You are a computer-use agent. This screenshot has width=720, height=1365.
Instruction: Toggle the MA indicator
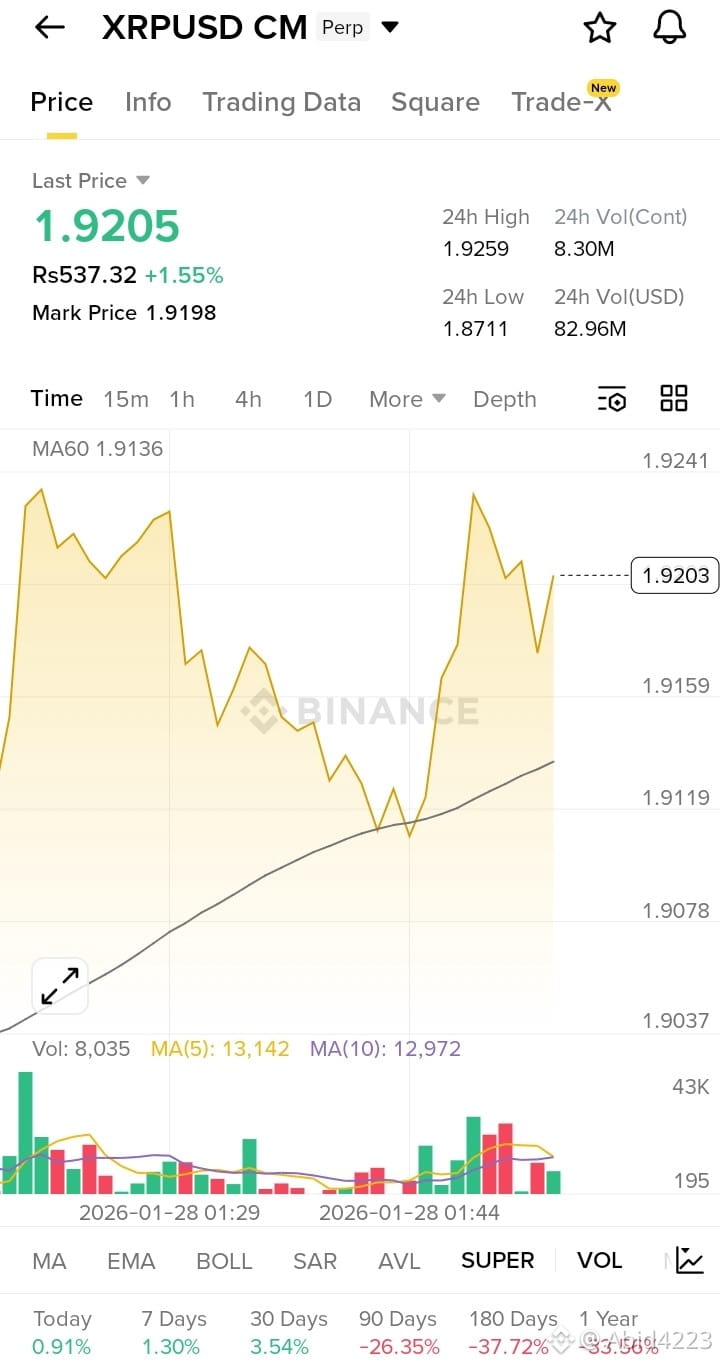click(x=49, y=1260)
